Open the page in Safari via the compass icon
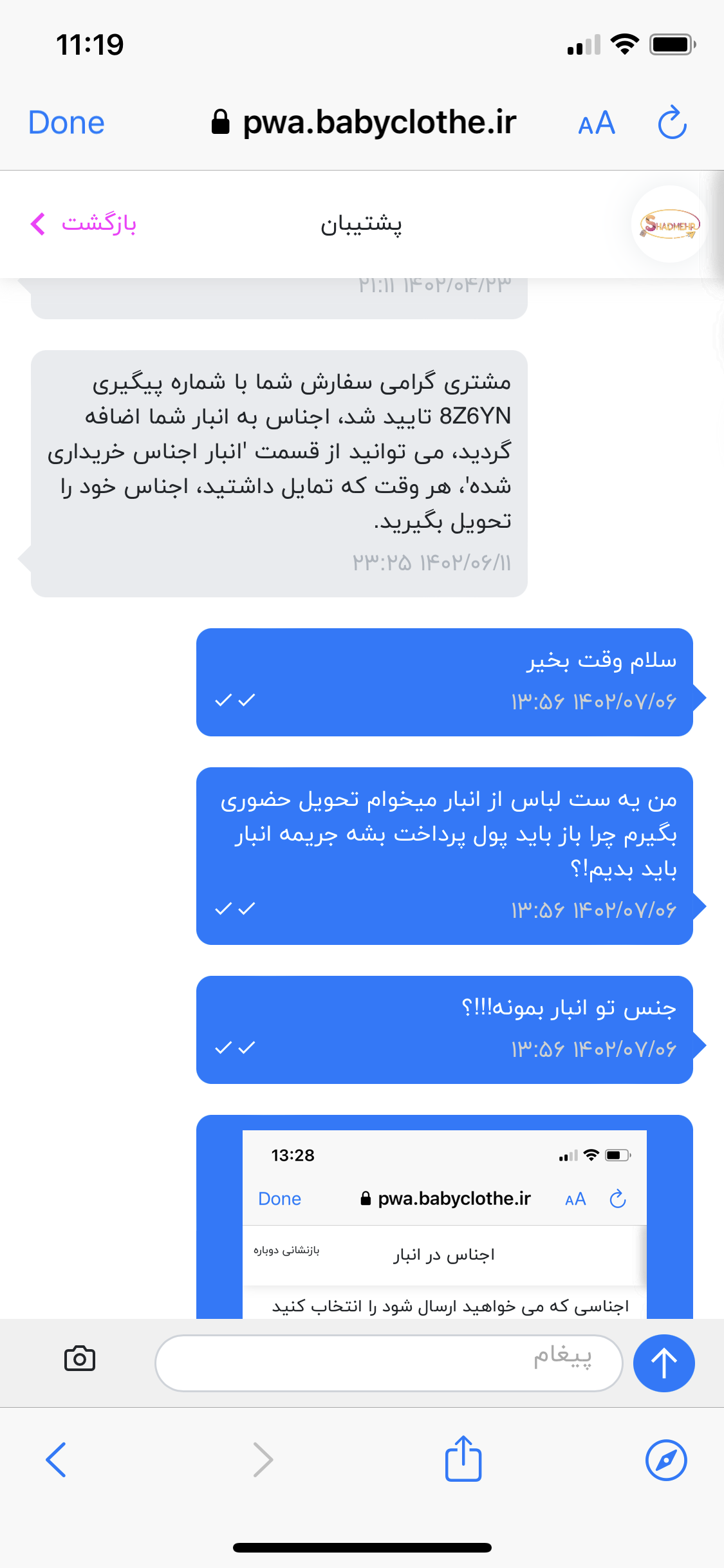Viewport: 724px width, 1568px height. pyautogui.click(x=666, y=1460)
